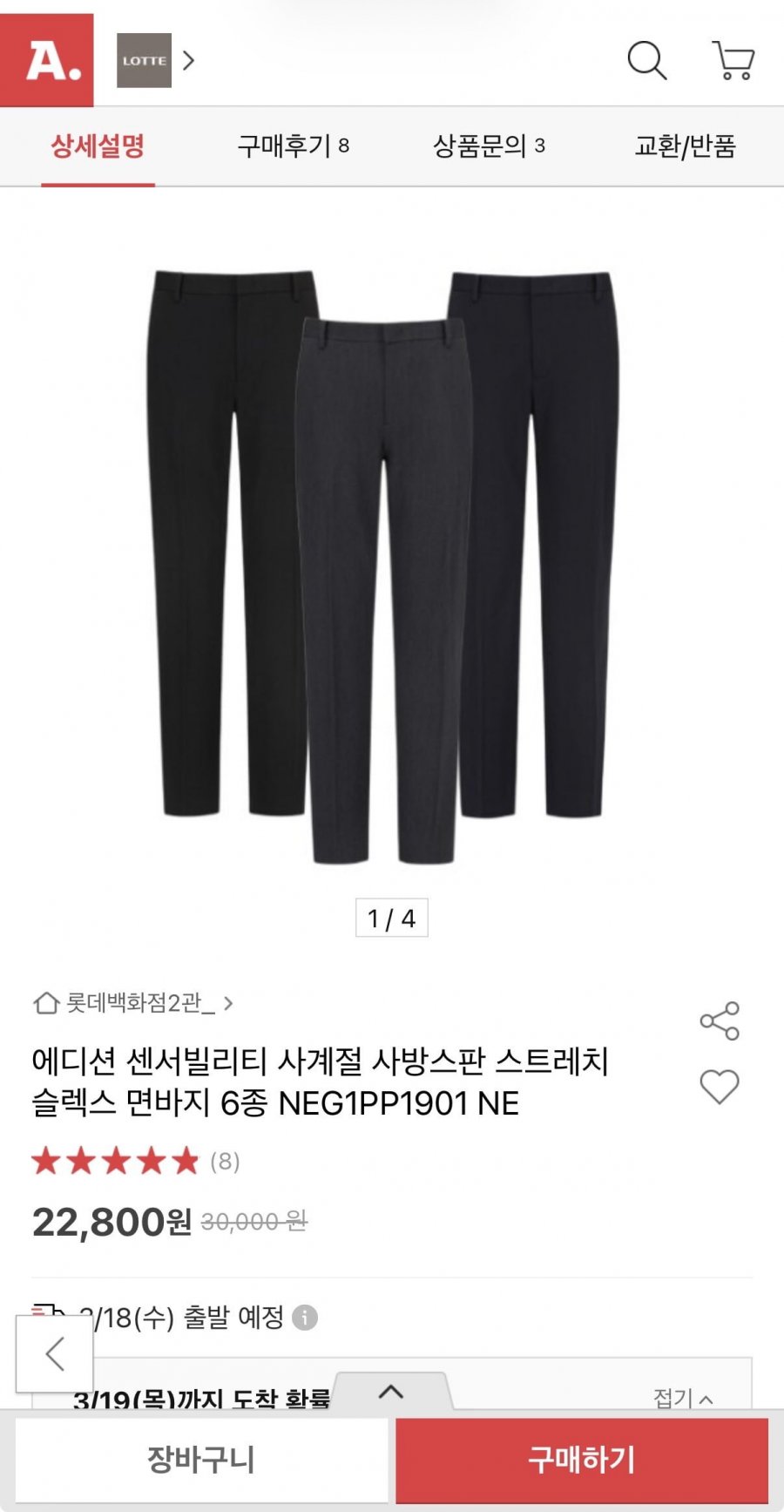Switch to the 교환/반품 tab

(686, 146)
